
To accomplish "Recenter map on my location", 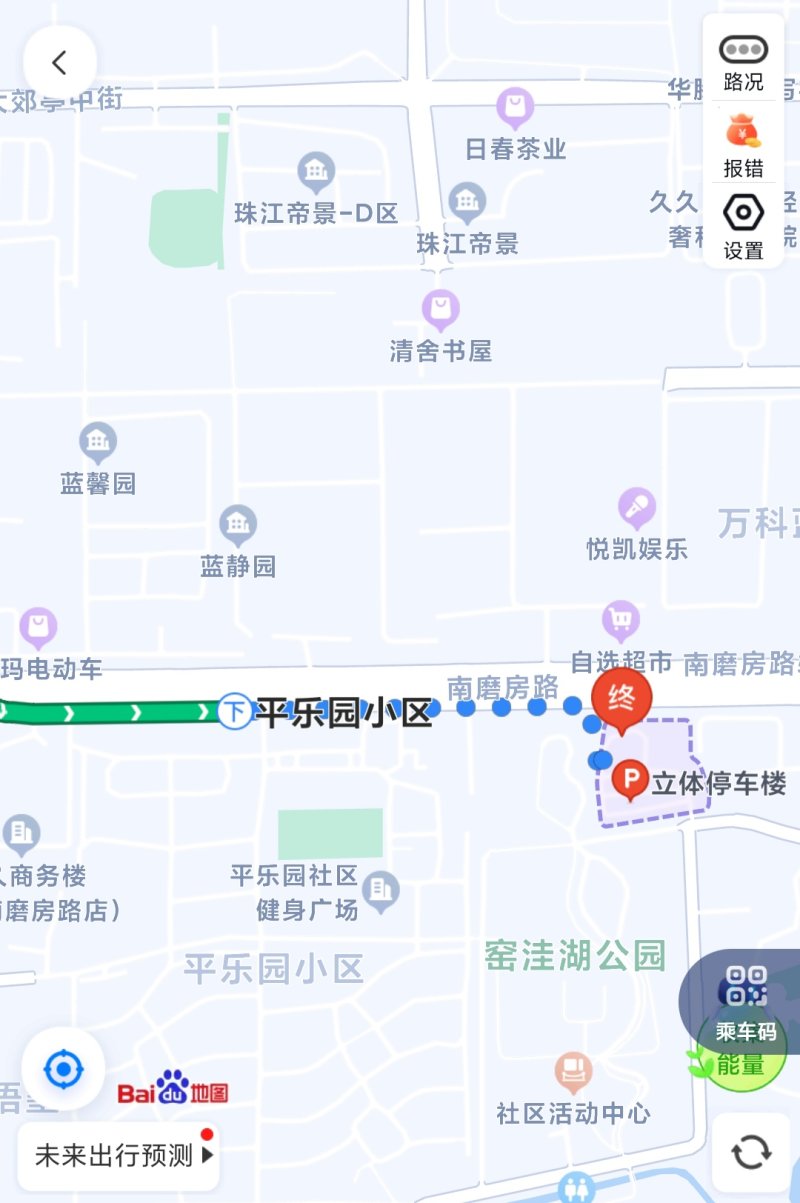I will (x=63, y=1070).
